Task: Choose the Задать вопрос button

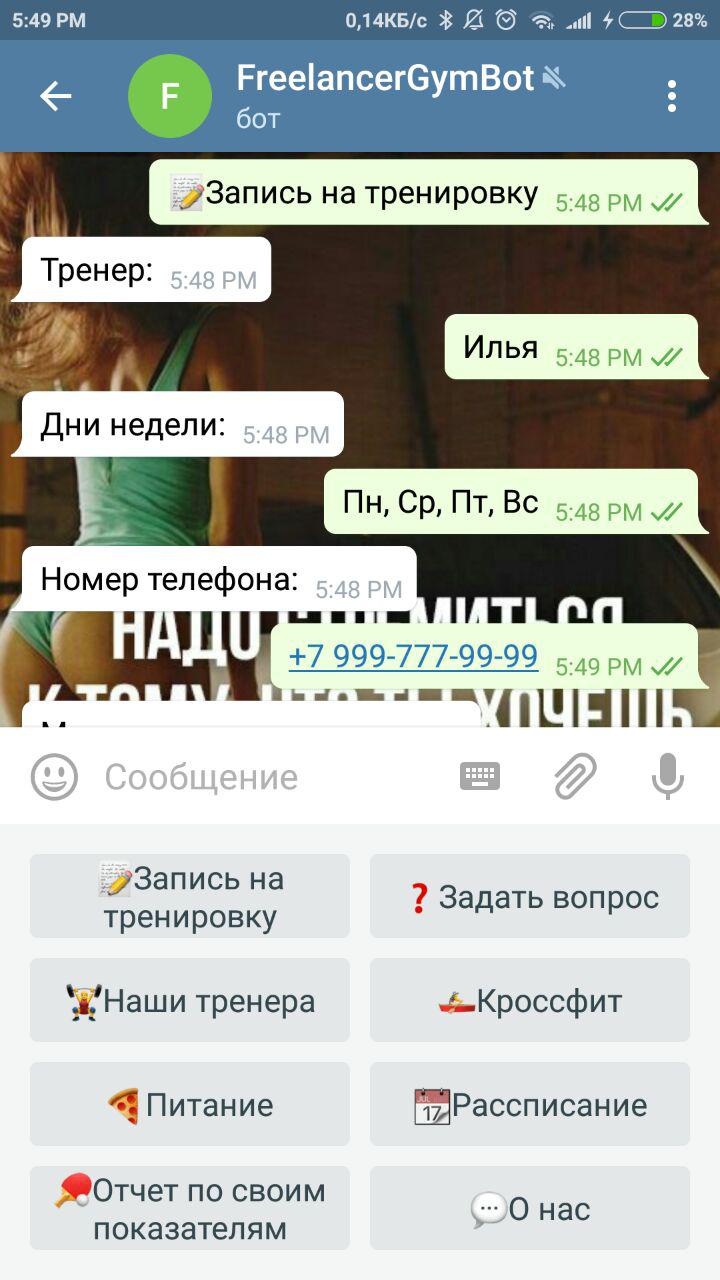Action: [530, 896]
